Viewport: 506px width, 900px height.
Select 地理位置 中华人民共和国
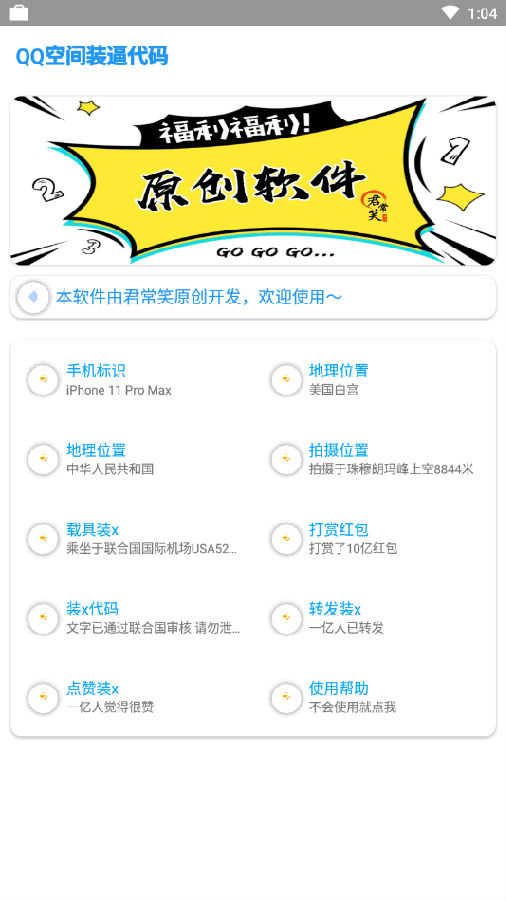pos(131,459)
